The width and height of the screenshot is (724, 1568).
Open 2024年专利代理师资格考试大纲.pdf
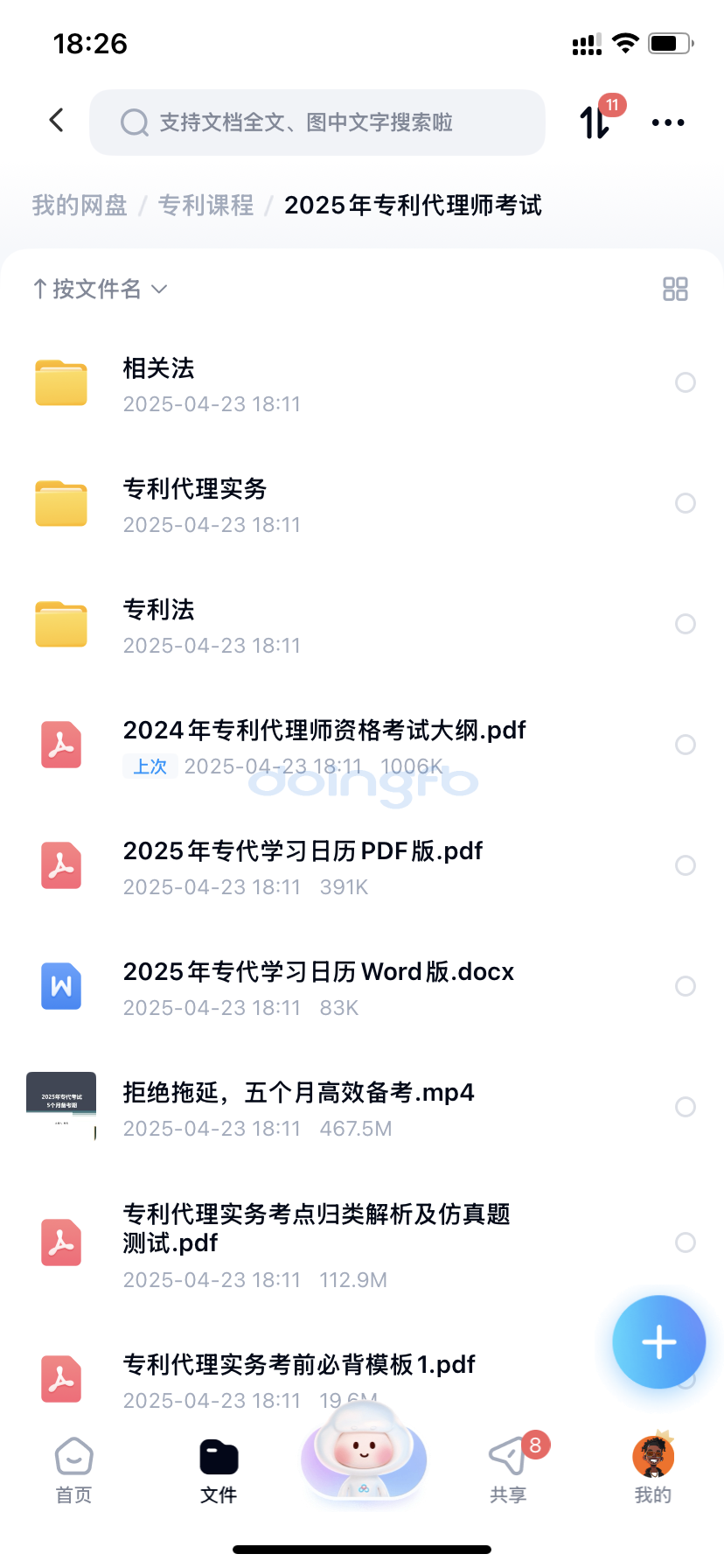coord(324,731)
